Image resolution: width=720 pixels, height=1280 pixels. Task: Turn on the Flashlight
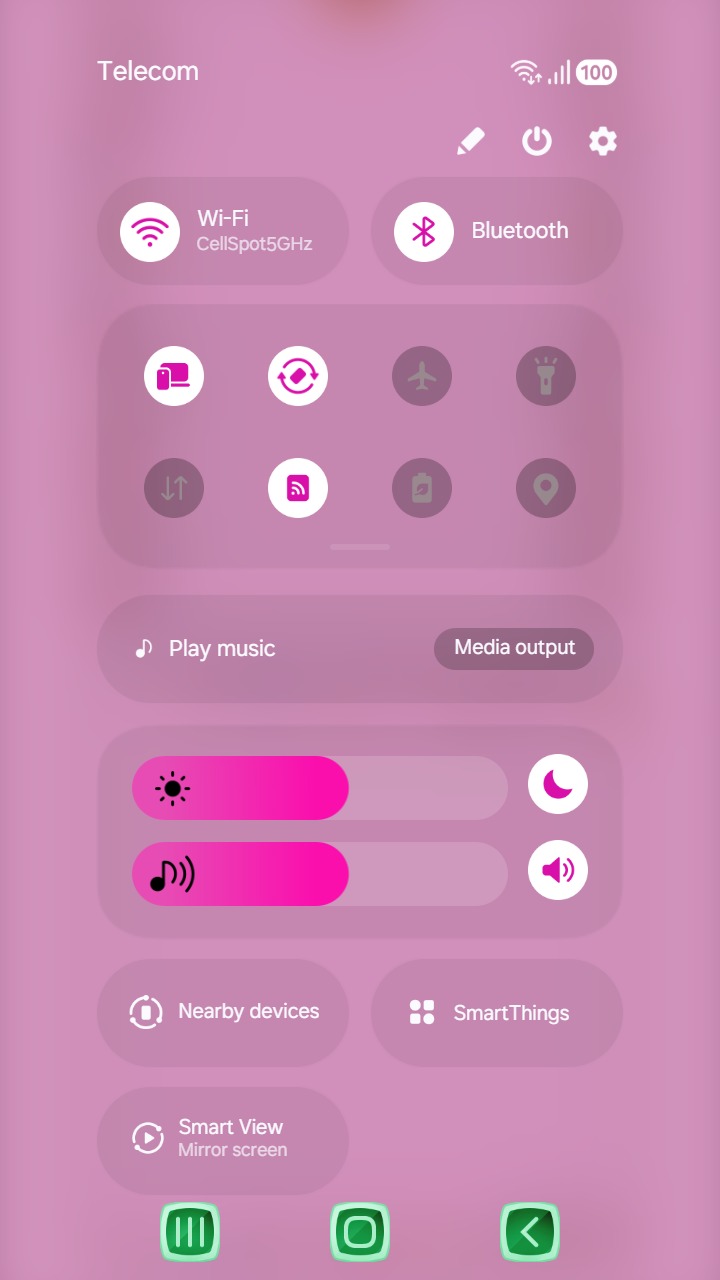pyautogui.click(x=545, y=375)
